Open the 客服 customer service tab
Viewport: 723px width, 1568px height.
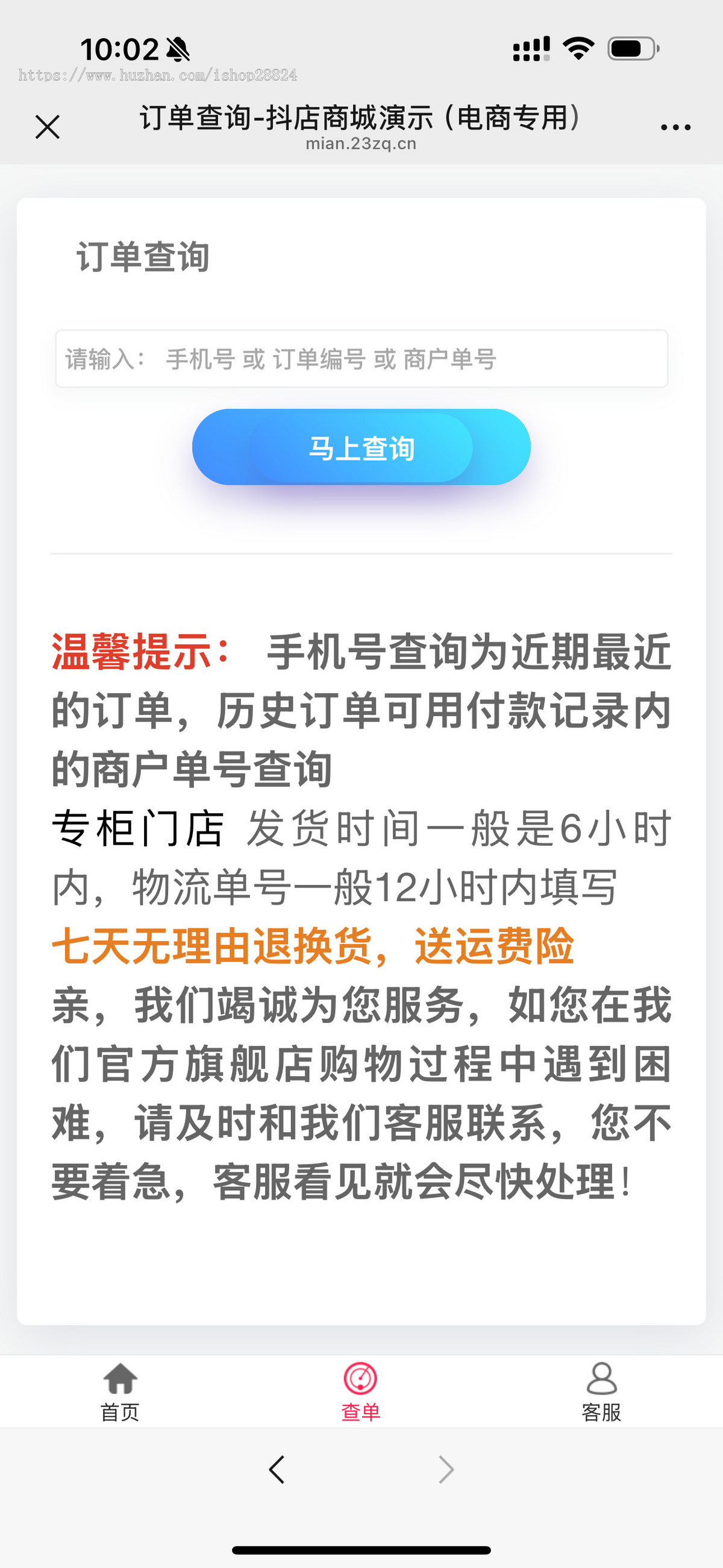[x=601, y=1391]
